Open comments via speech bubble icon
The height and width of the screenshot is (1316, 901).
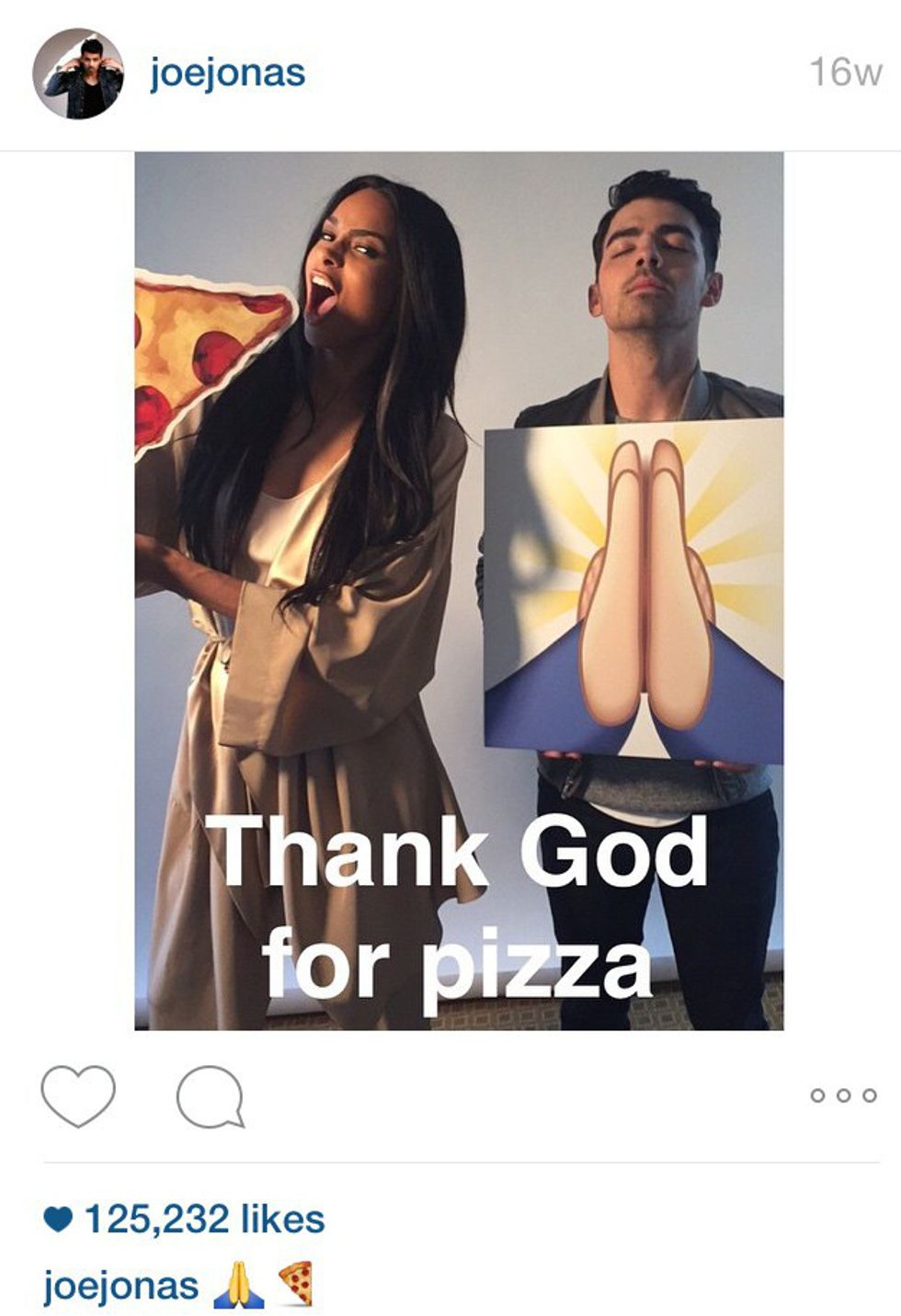(210, 1095)
